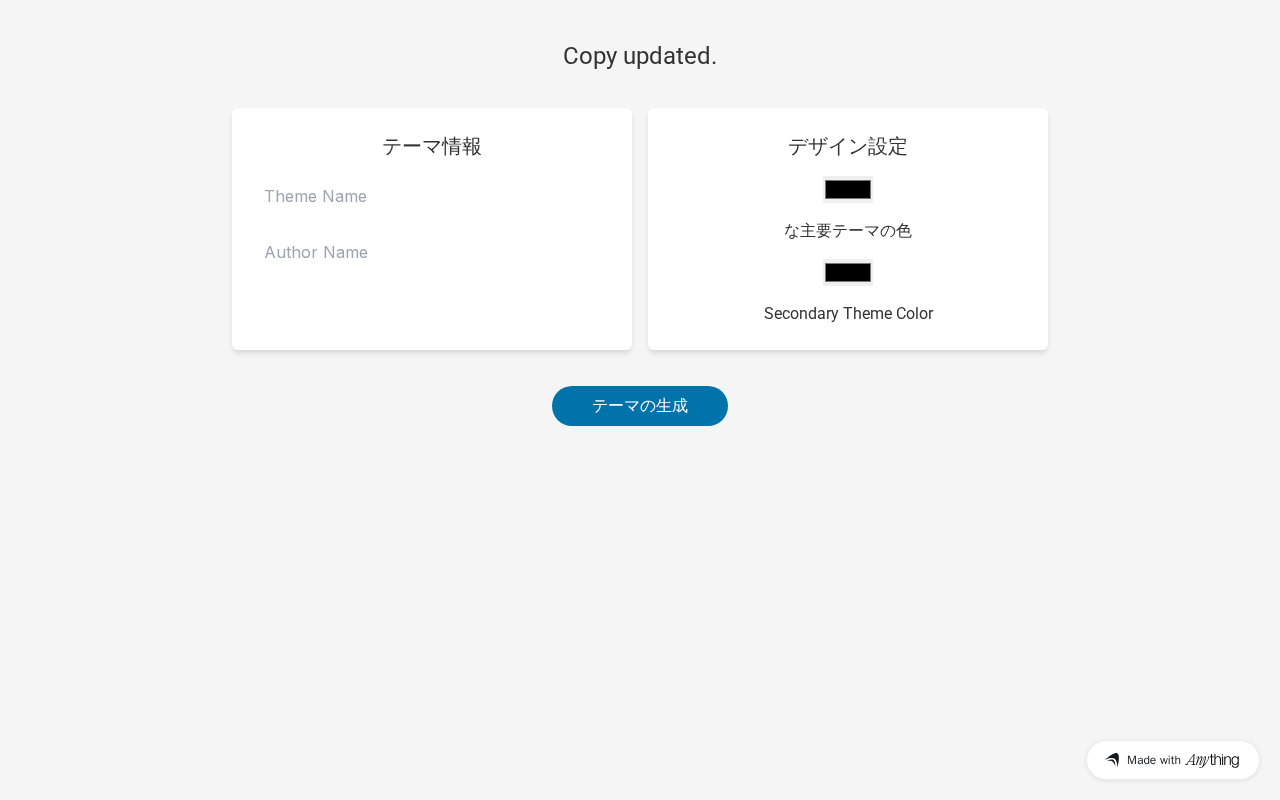Image resolution: width=1280 pixels, height=800 pixels.
Task: Open the Made with Anything badge
Action: coord(1173,760)
